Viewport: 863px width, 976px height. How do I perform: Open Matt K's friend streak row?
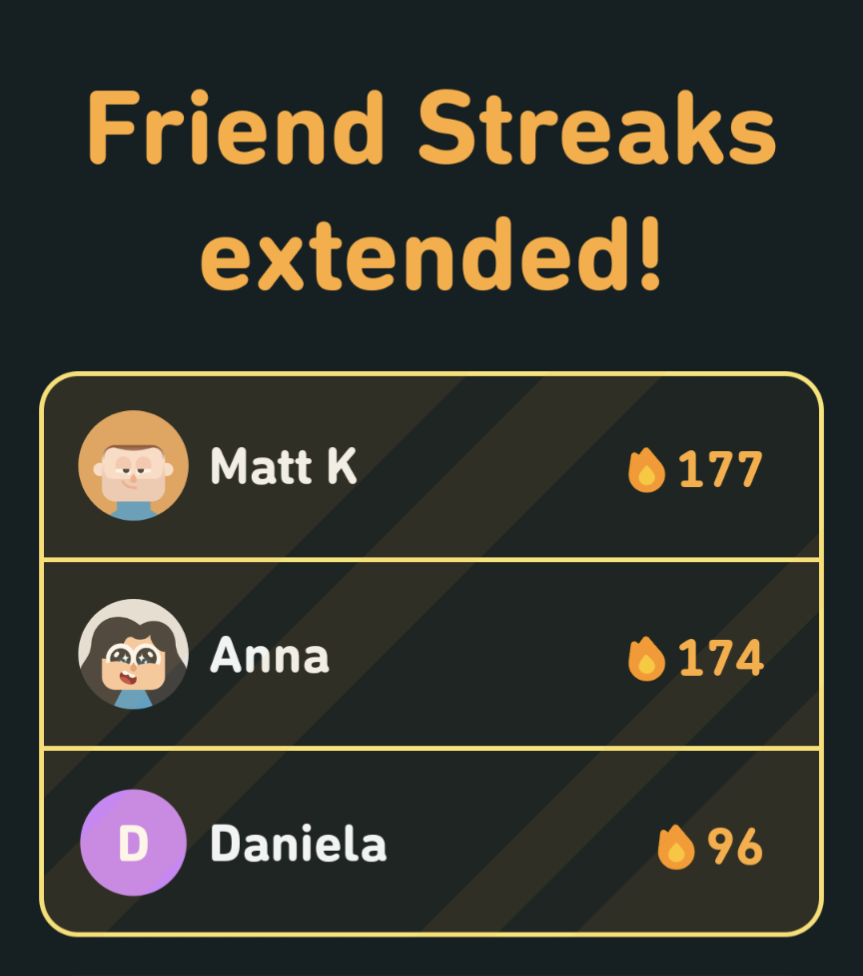tap(432, 466)
